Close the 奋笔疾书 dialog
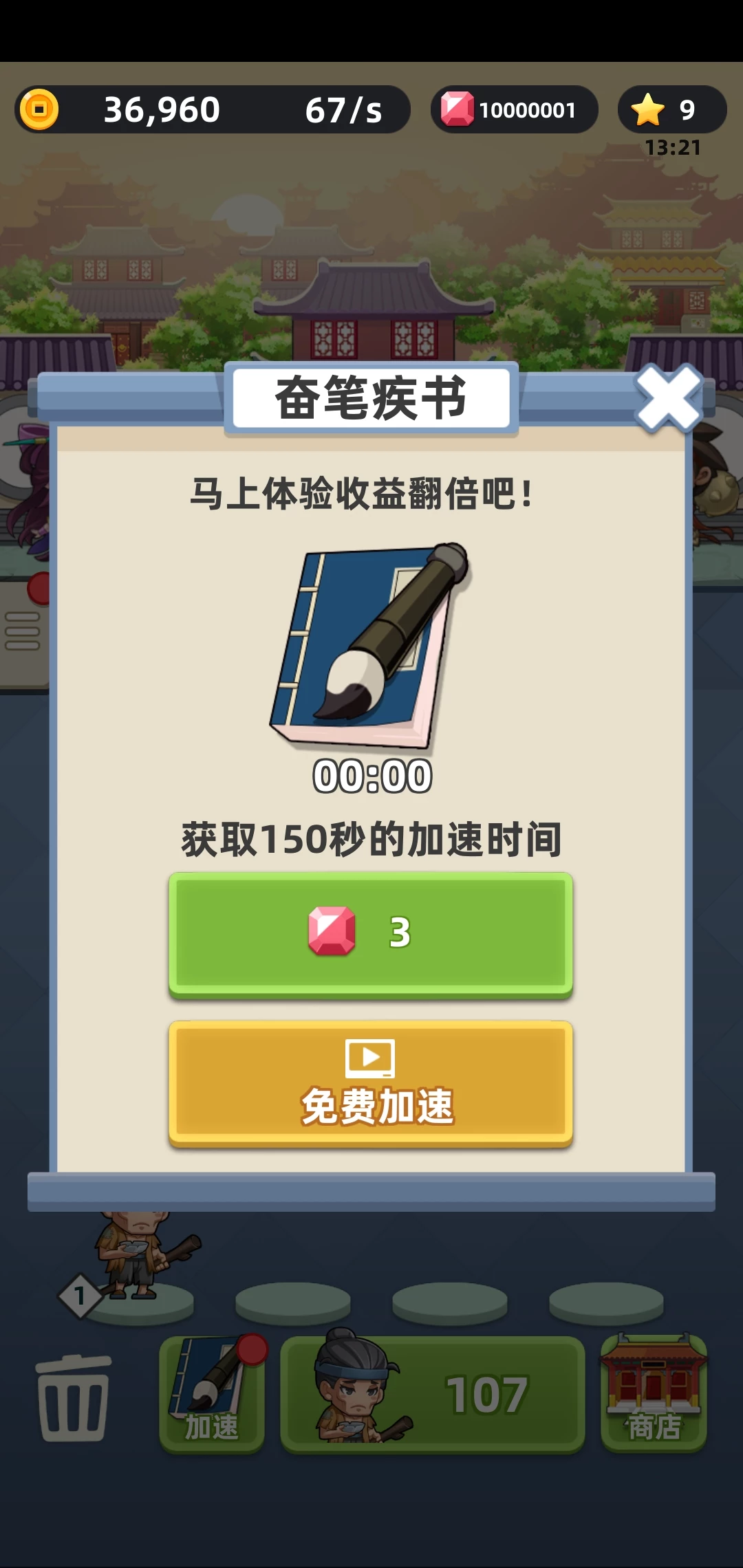 [668, 398]
